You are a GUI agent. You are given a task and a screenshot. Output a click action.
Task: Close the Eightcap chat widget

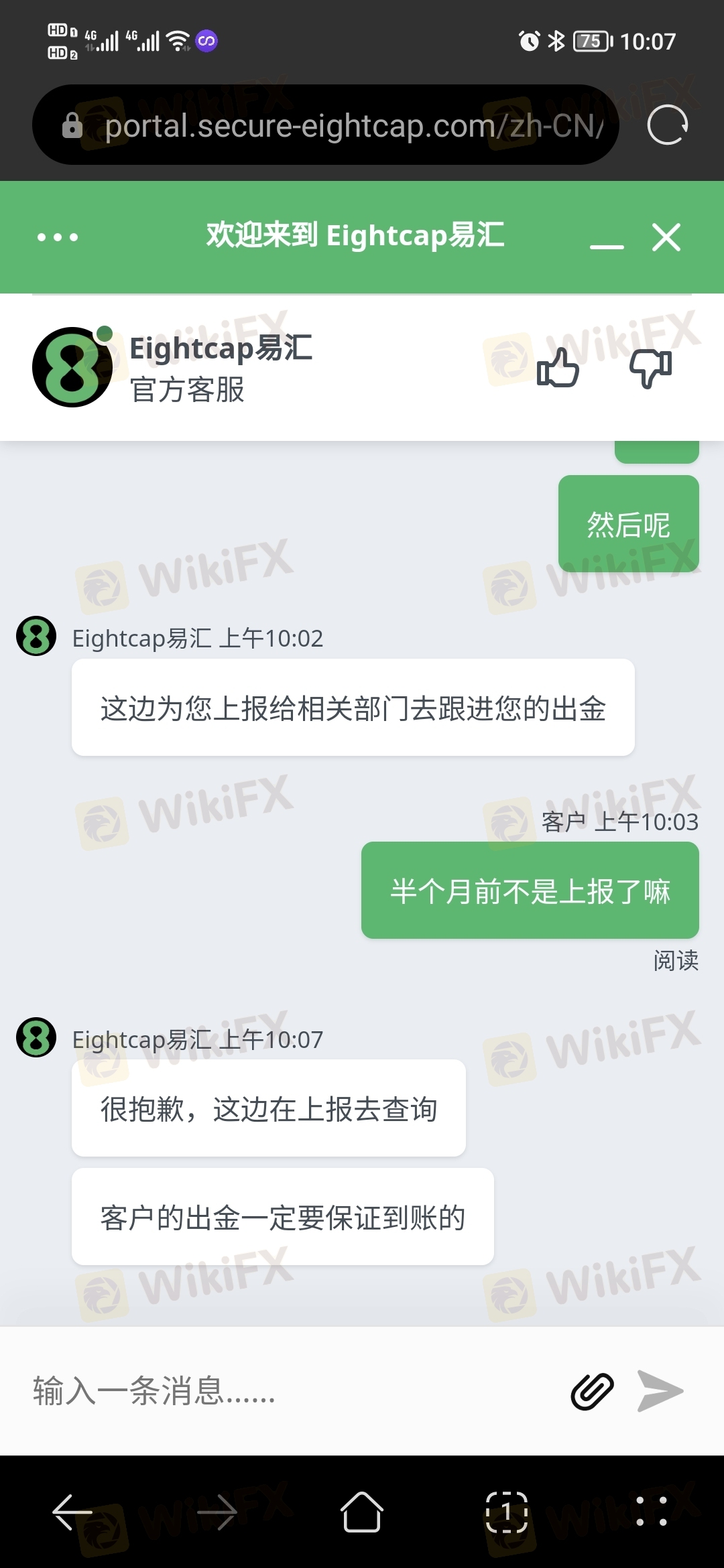coord(666,237)
